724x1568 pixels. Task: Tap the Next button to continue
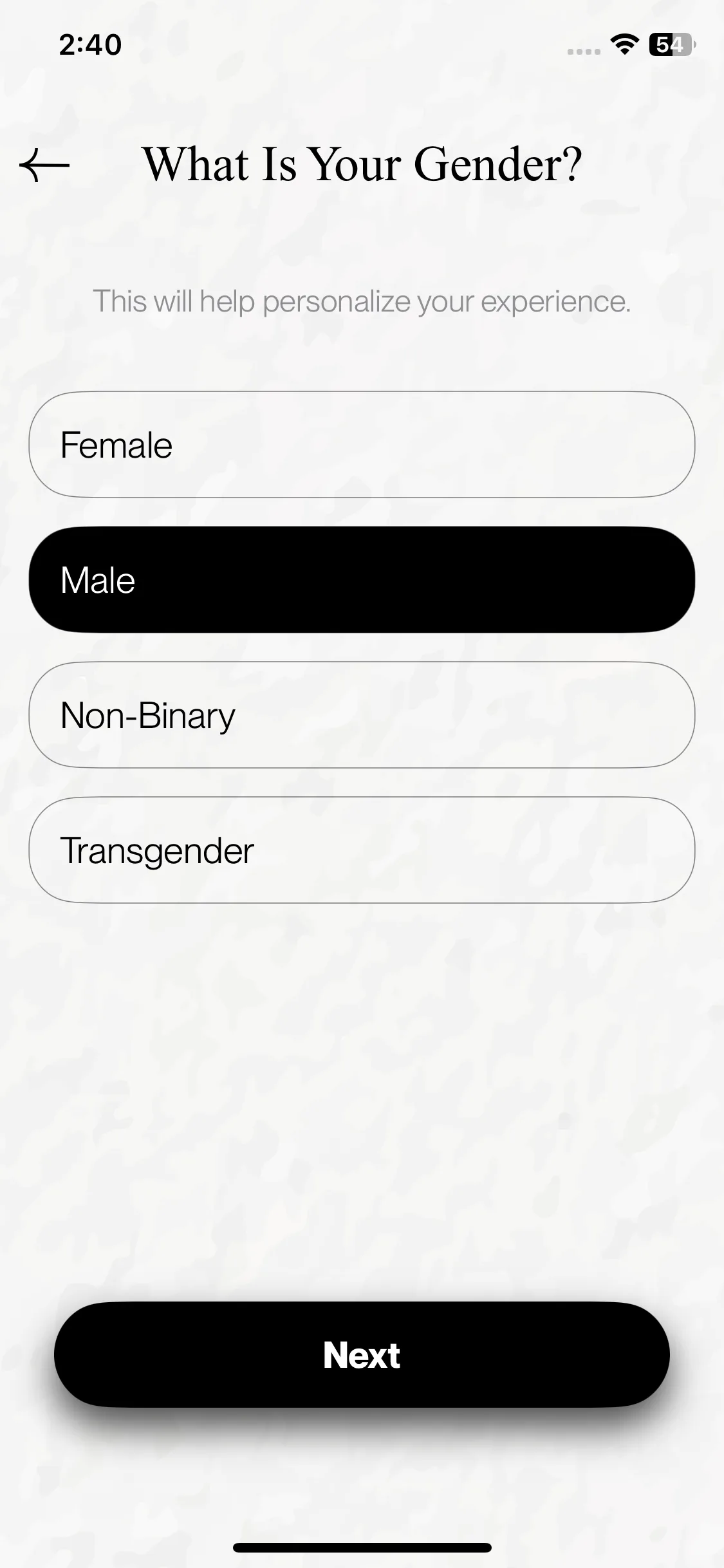click(x=362, y=1355)
